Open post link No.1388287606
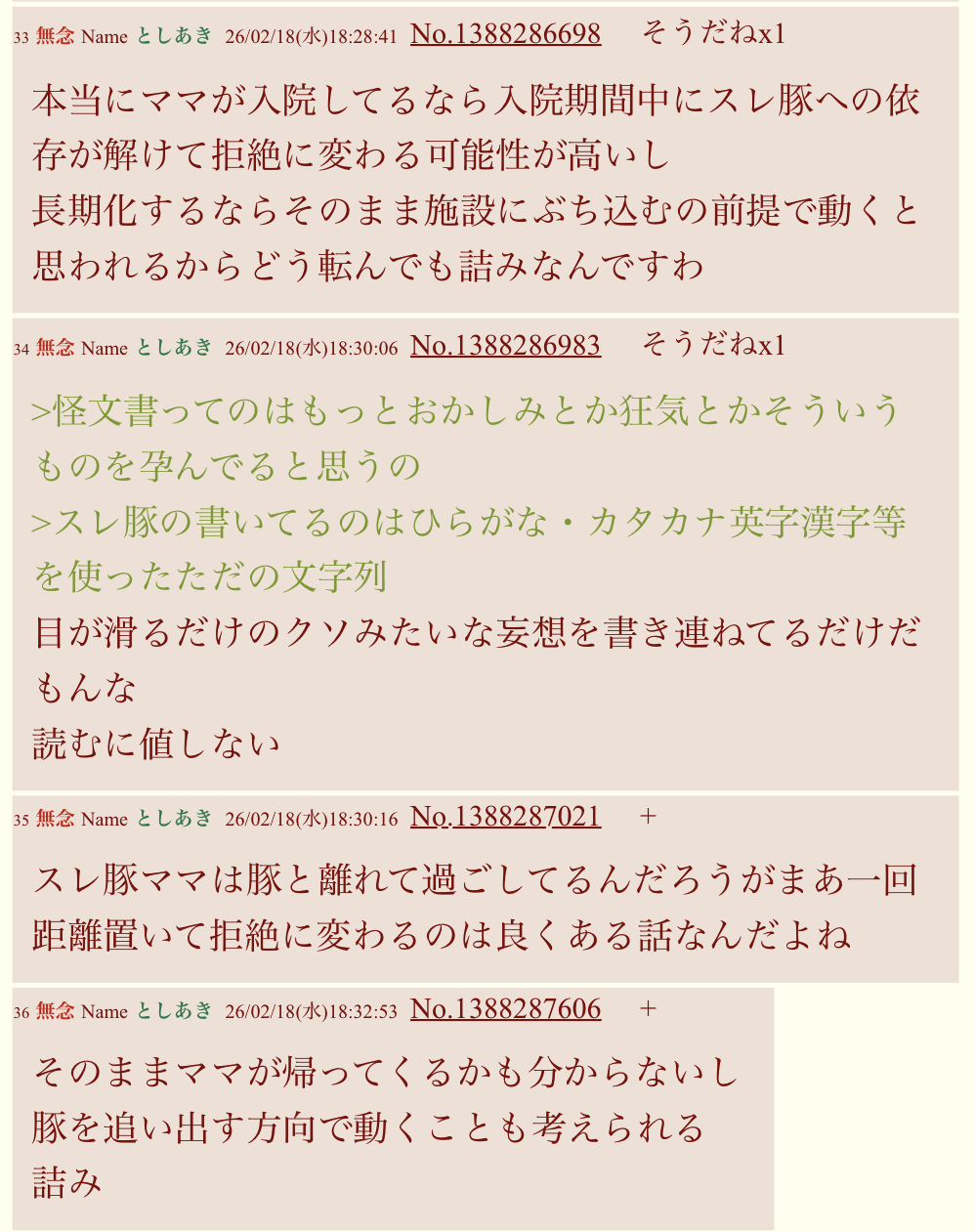This screenshot has height=1232, width=975. [x=505, y=1009]
